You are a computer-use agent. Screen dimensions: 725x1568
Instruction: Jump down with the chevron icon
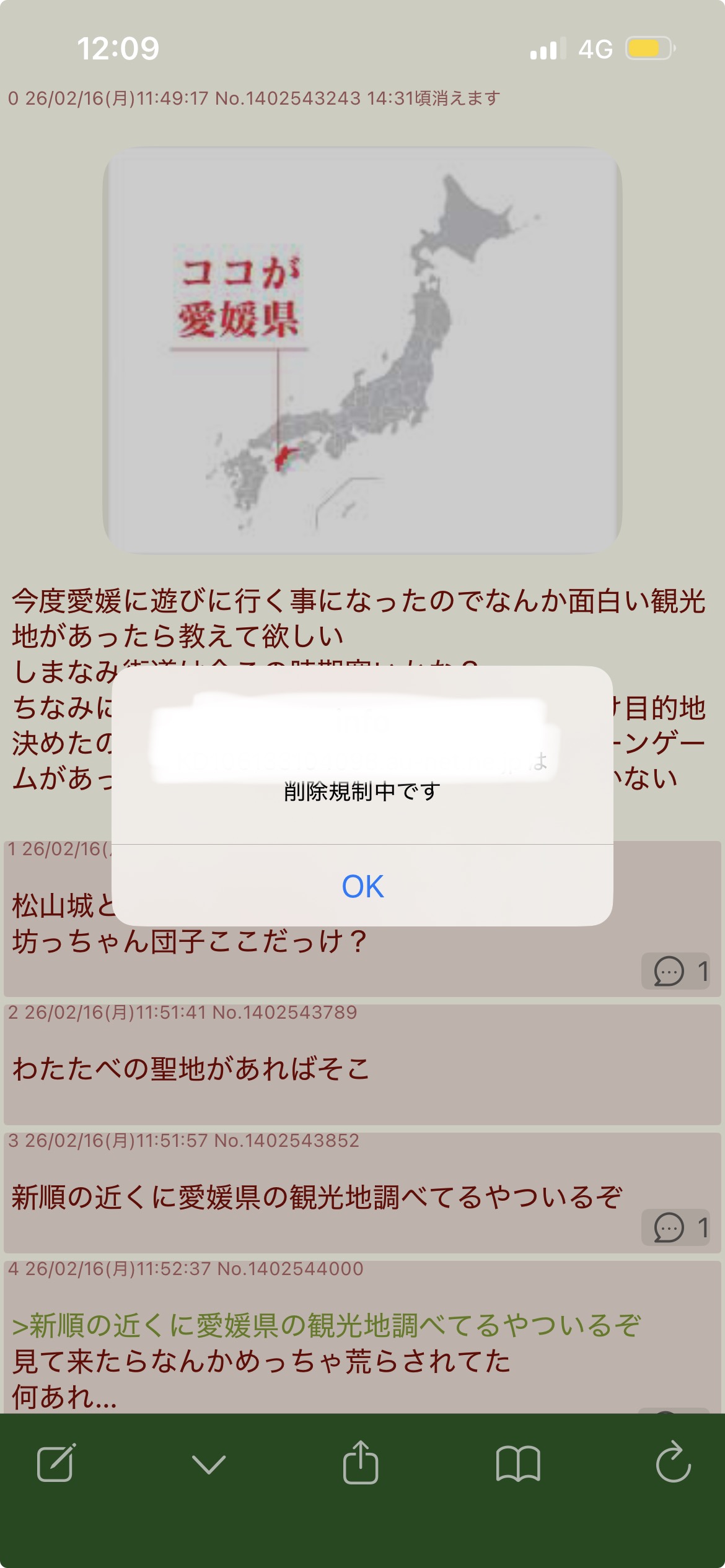point(209,1464)
